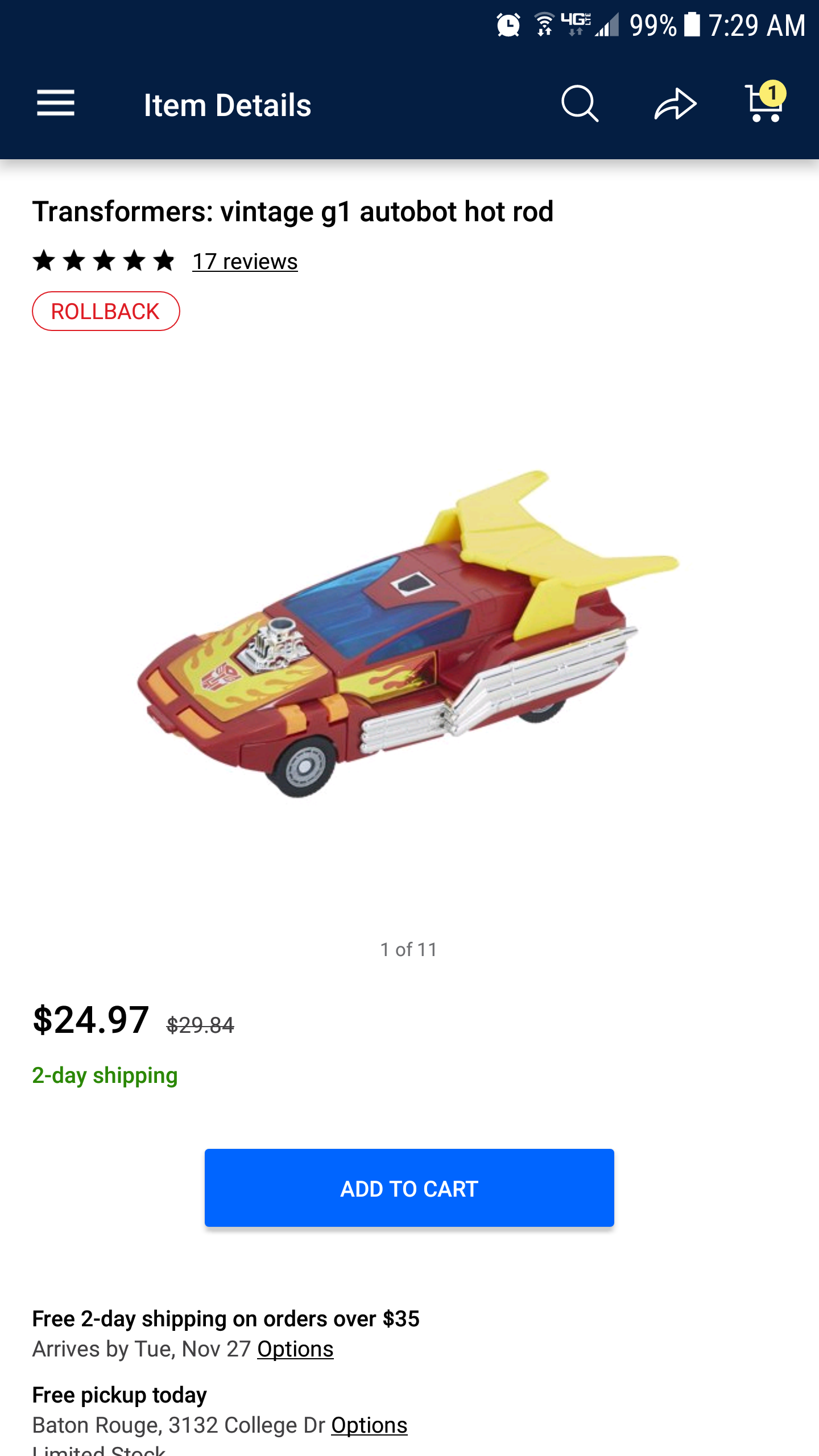This screenshot has height=1456, width=819.
Task: Share this item
Action: click(675, 104)
